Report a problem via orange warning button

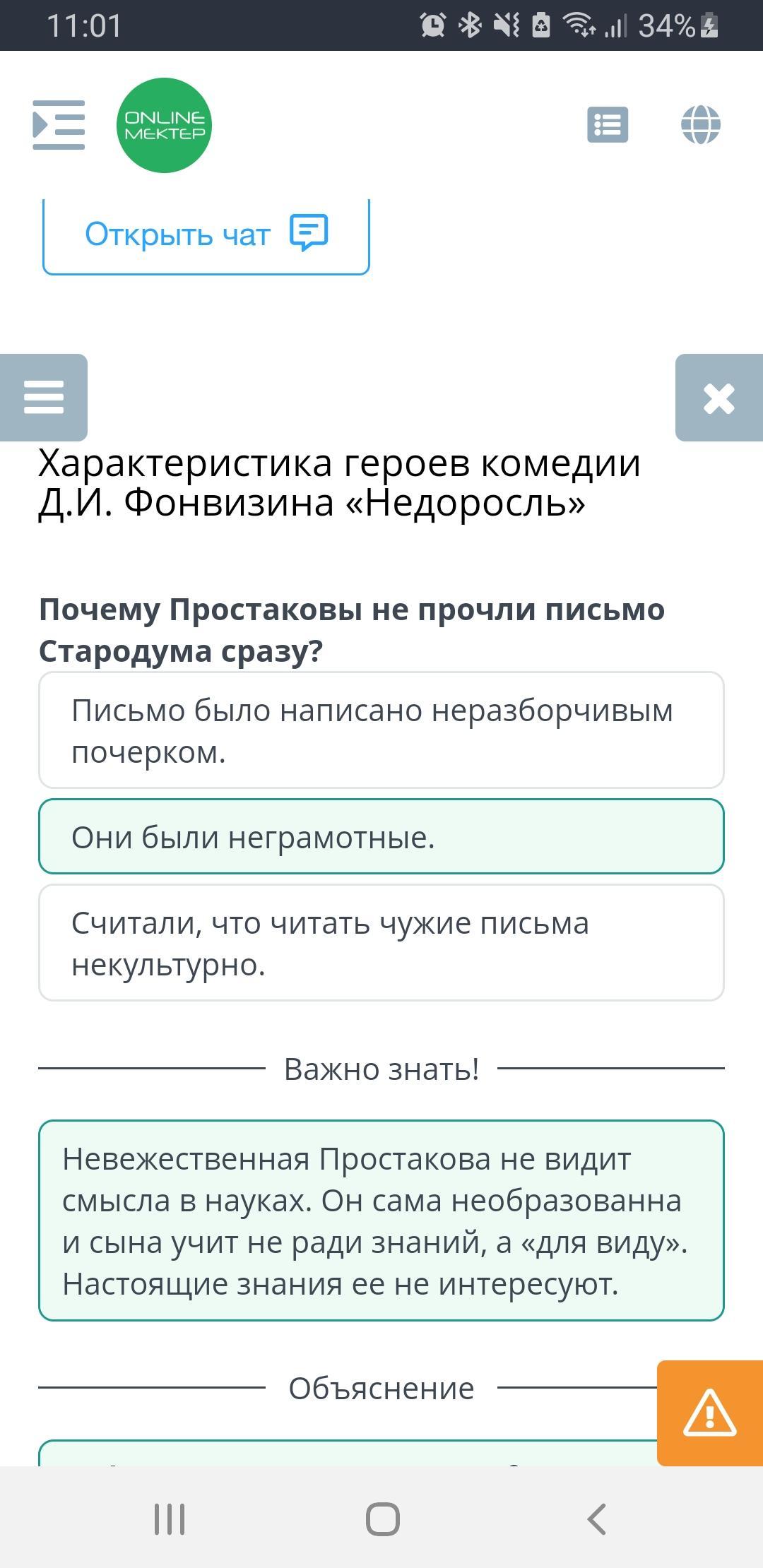(x=710, y=1413)
